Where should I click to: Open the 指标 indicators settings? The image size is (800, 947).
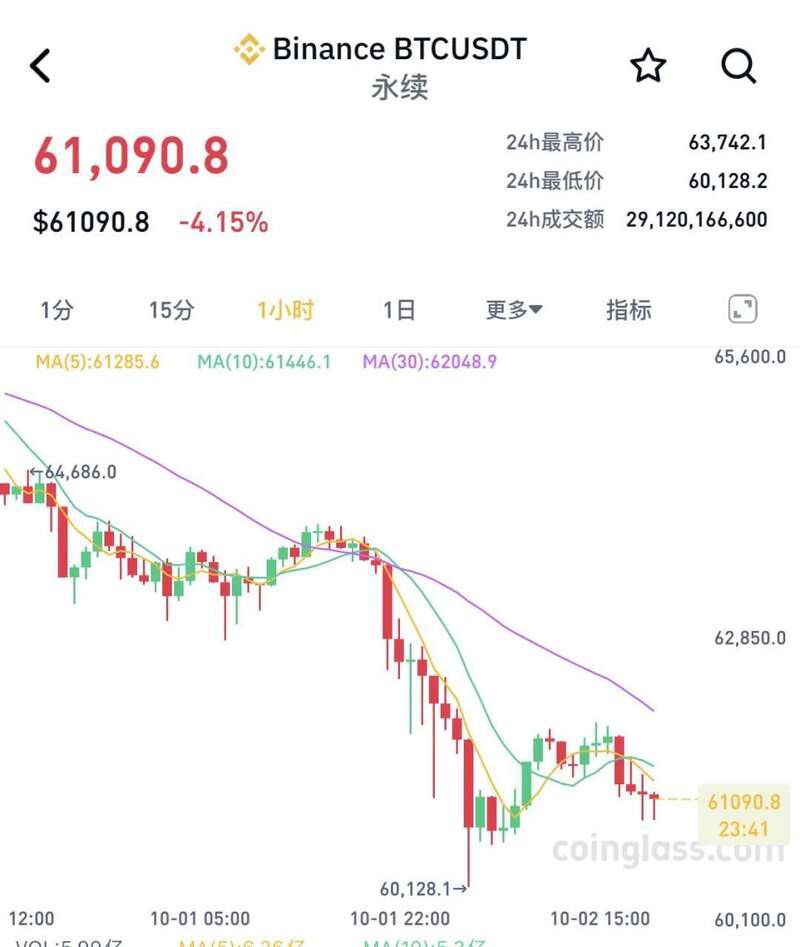[628, 310]
